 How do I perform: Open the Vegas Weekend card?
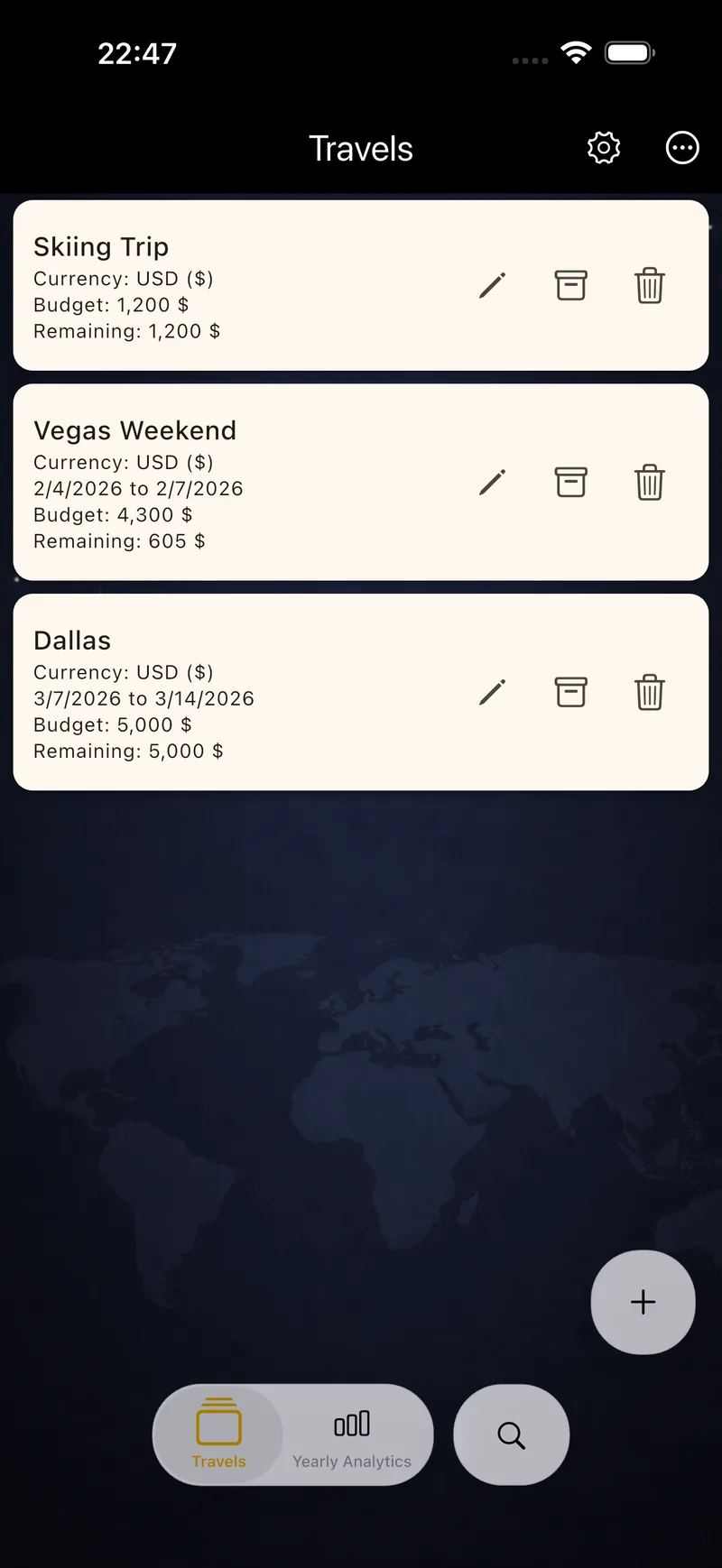coord(226,483)
